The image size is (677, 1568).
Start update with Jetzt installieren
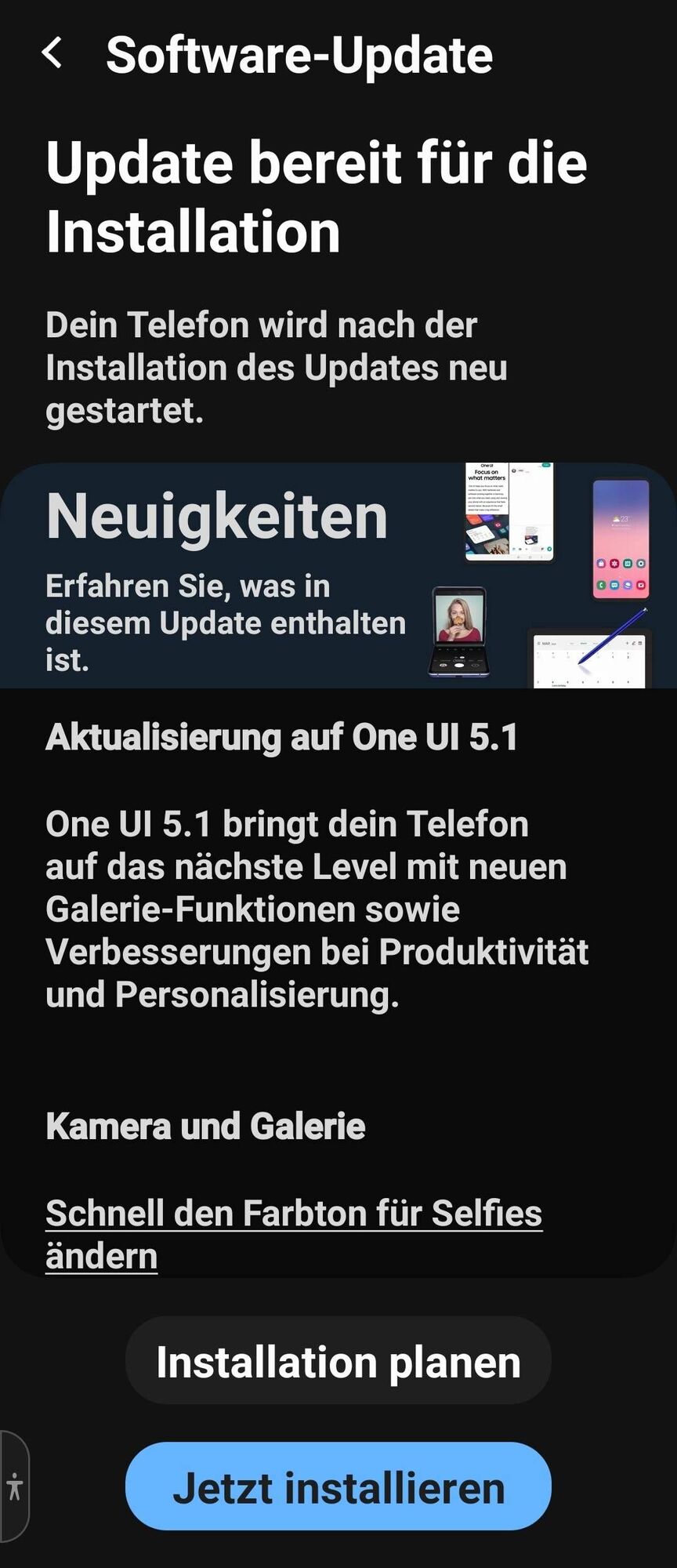[x=338, y=1488]
